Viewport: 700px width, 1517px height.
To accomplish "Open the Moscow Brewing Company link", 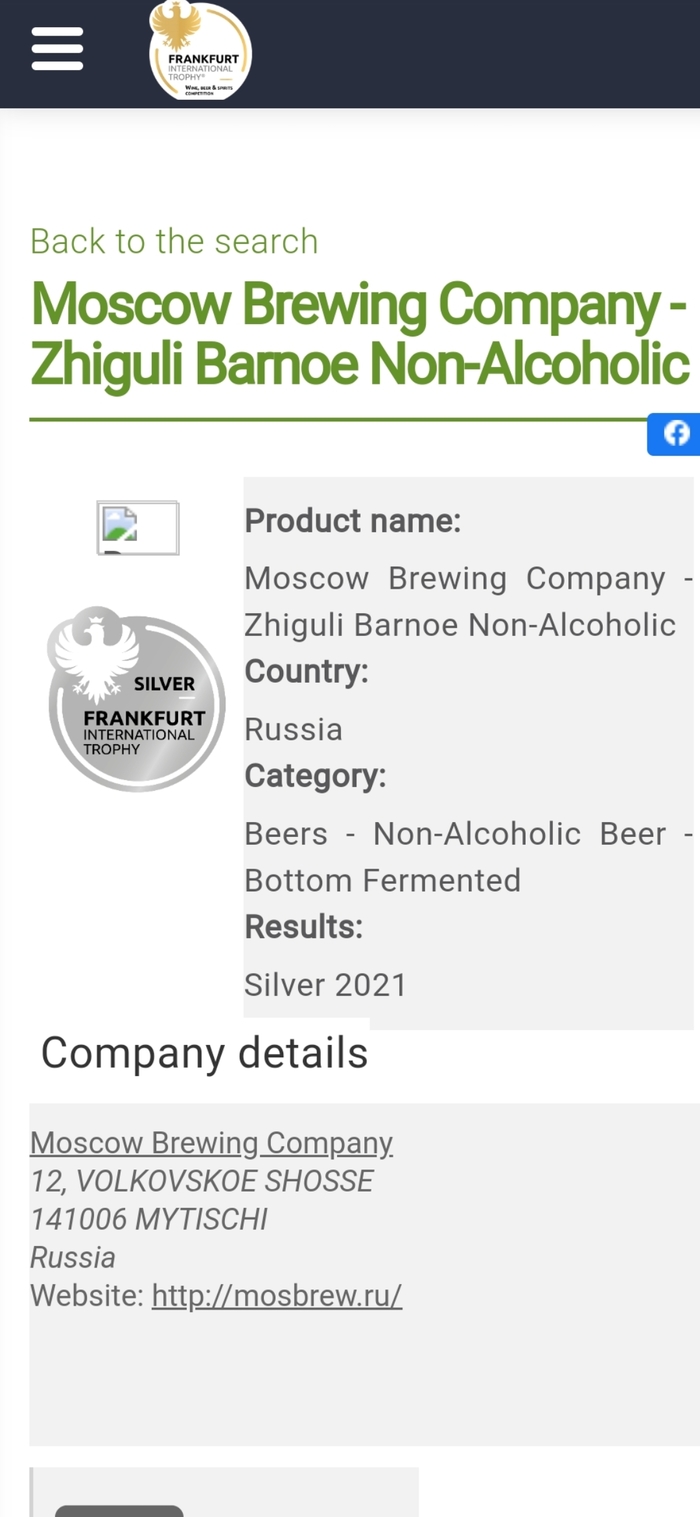I will tap(211, 1142).
